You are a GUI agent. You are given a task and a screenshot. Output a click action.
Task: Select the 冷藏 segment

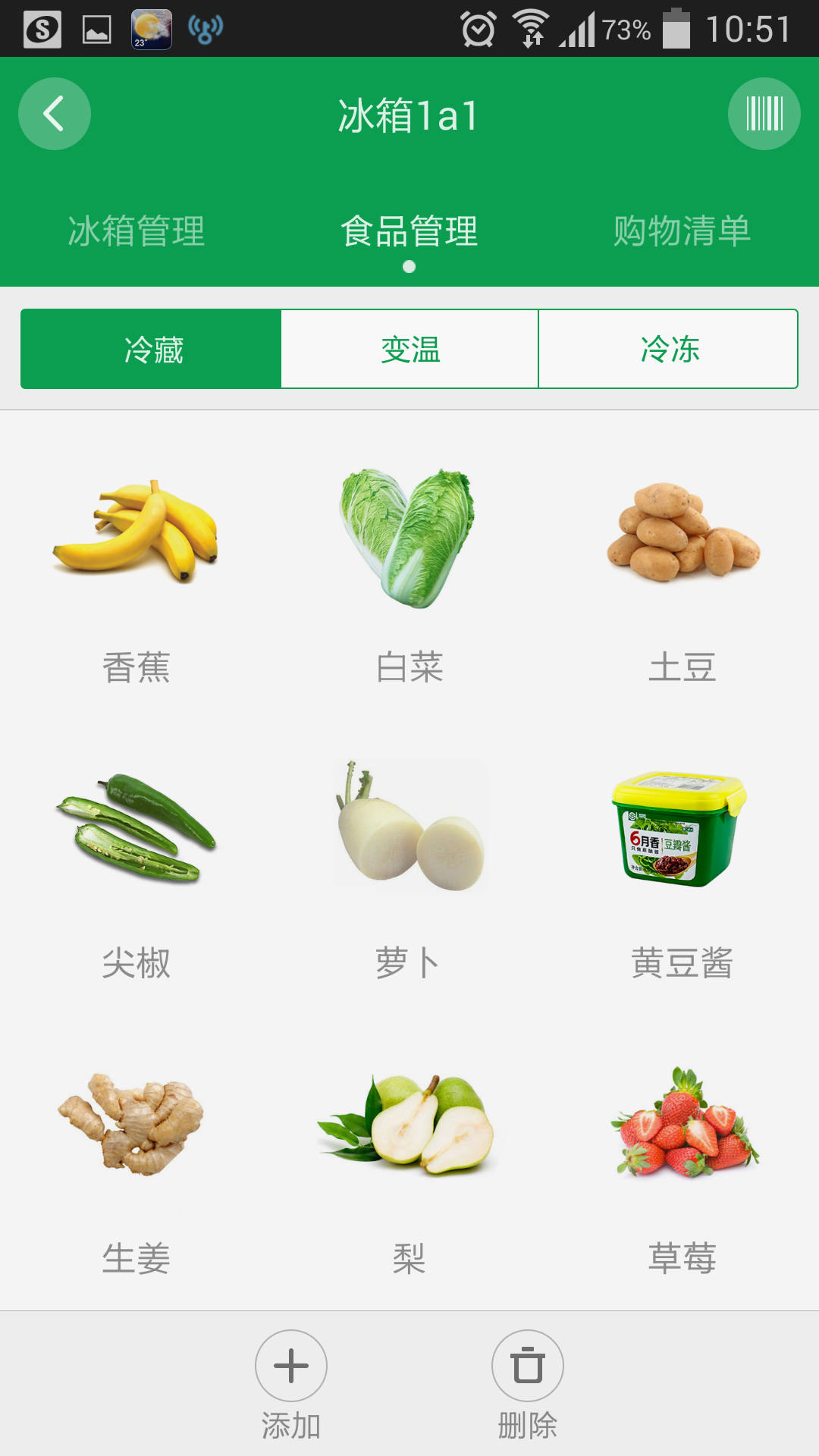click(152, 349)
